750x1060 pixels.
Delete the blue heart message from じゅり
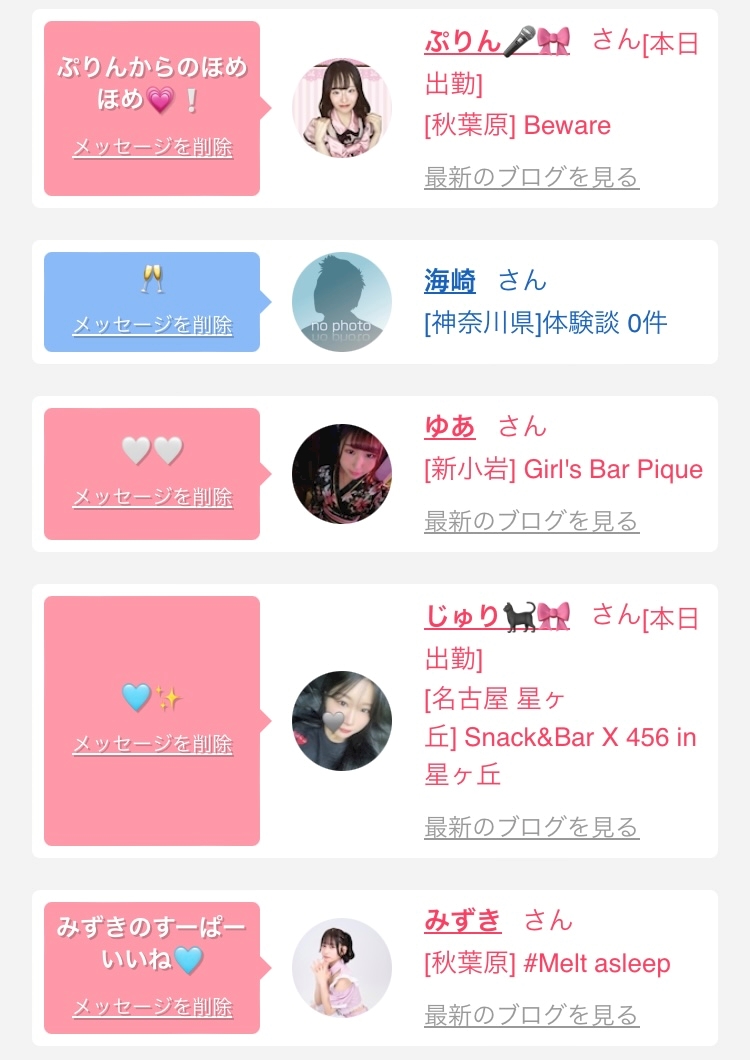152,744
